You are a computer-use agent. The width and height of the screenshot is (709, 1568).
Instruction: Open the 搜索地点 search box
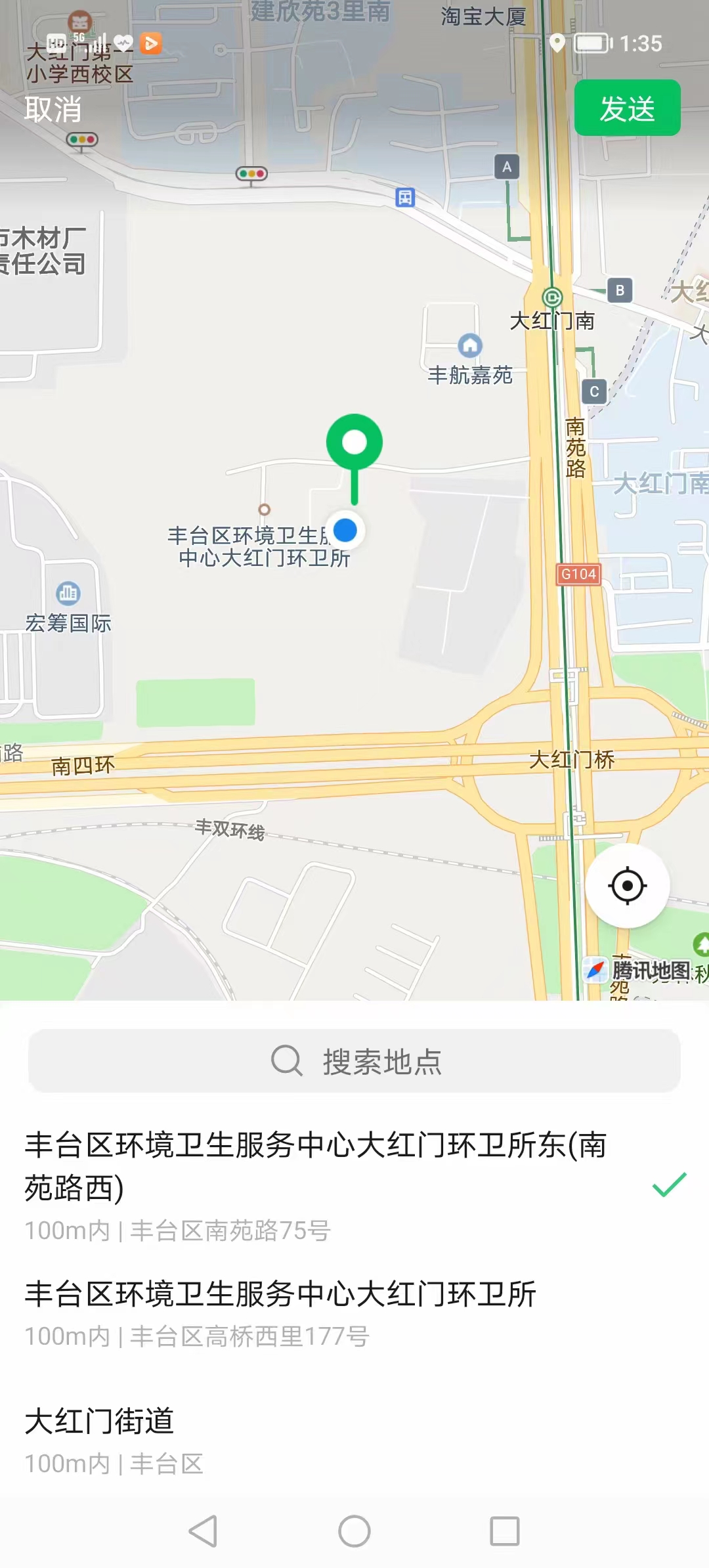[x=354, y=1061]
